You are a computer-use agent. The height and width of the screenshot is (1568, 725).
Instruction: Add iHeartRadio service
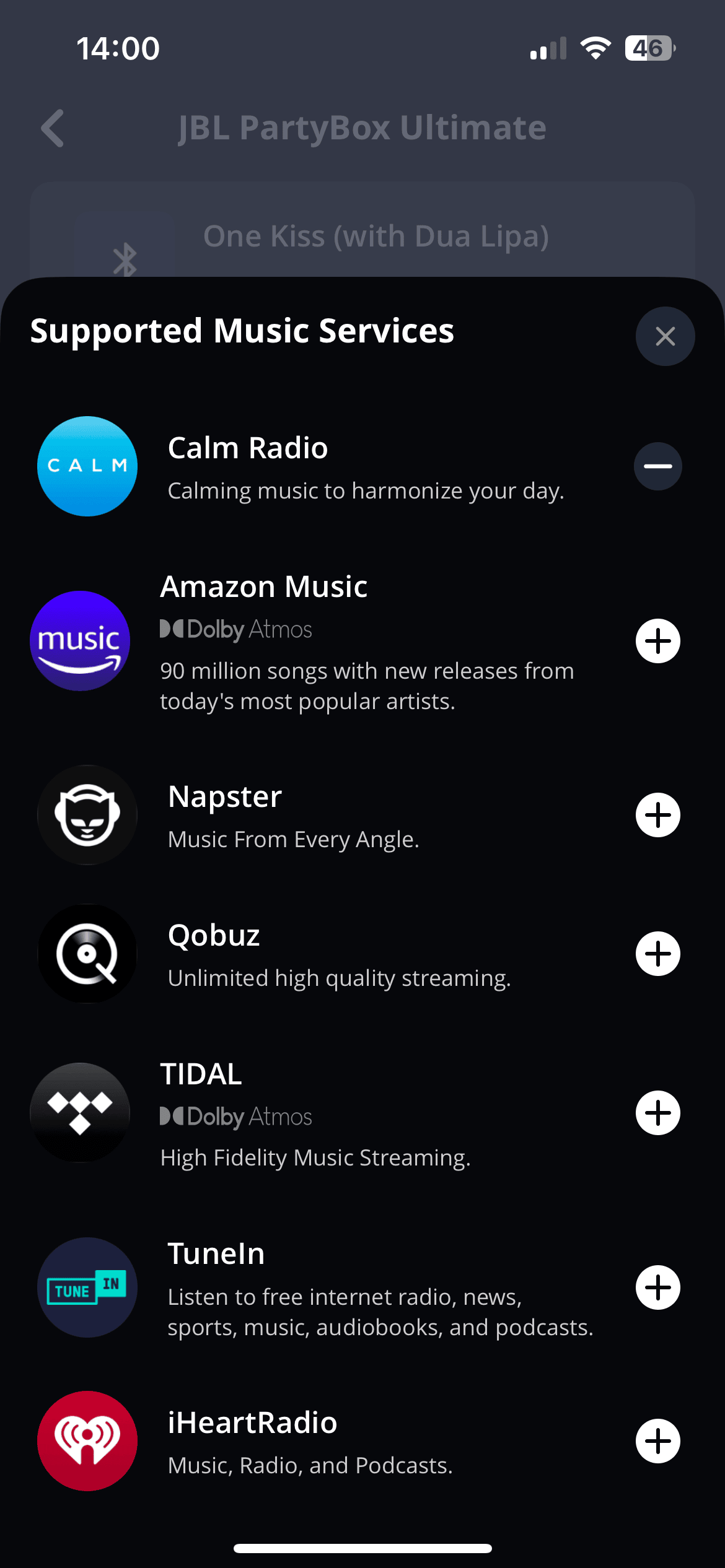[x=657, y=1441]
